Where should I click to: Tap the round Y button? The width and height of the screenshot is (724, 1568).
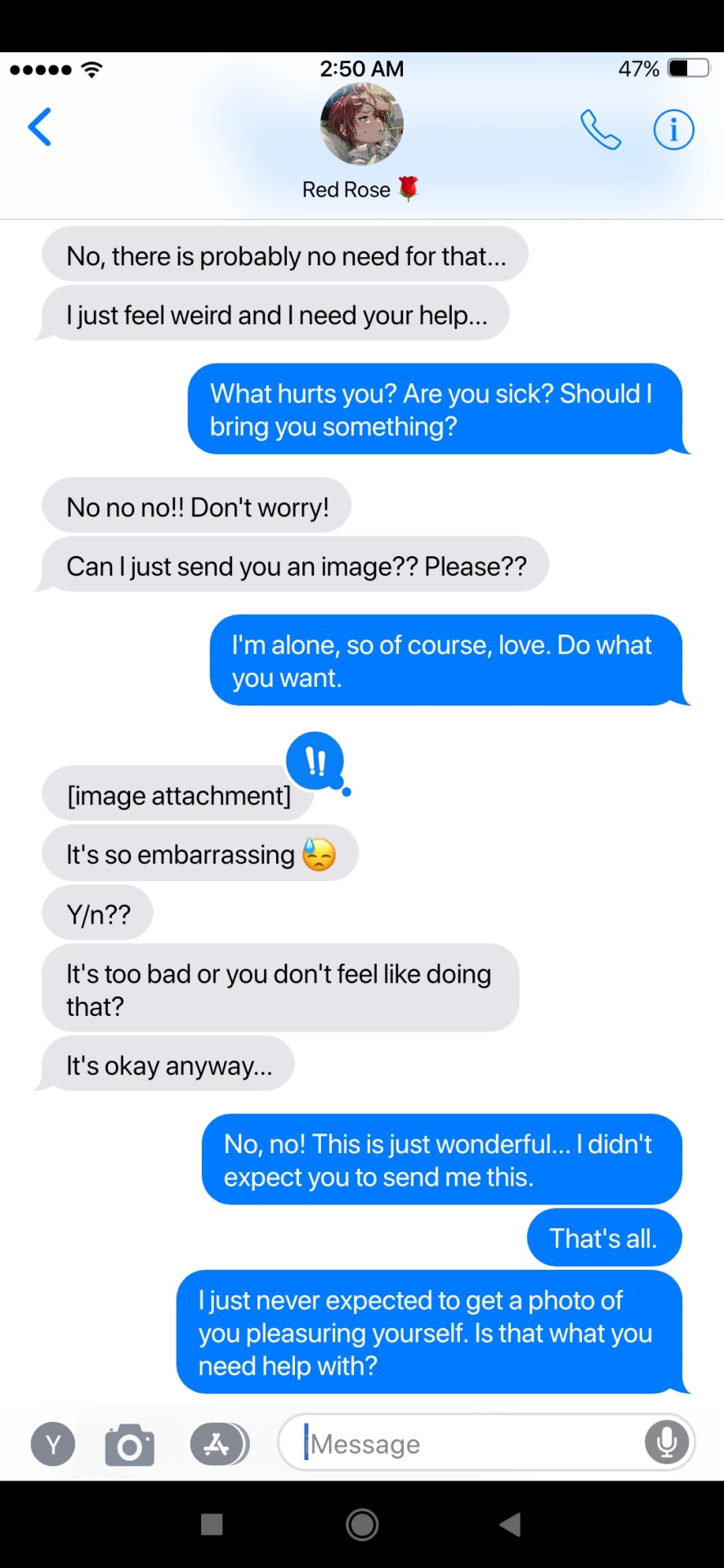pyautogui.click(x=53, y=1444)
